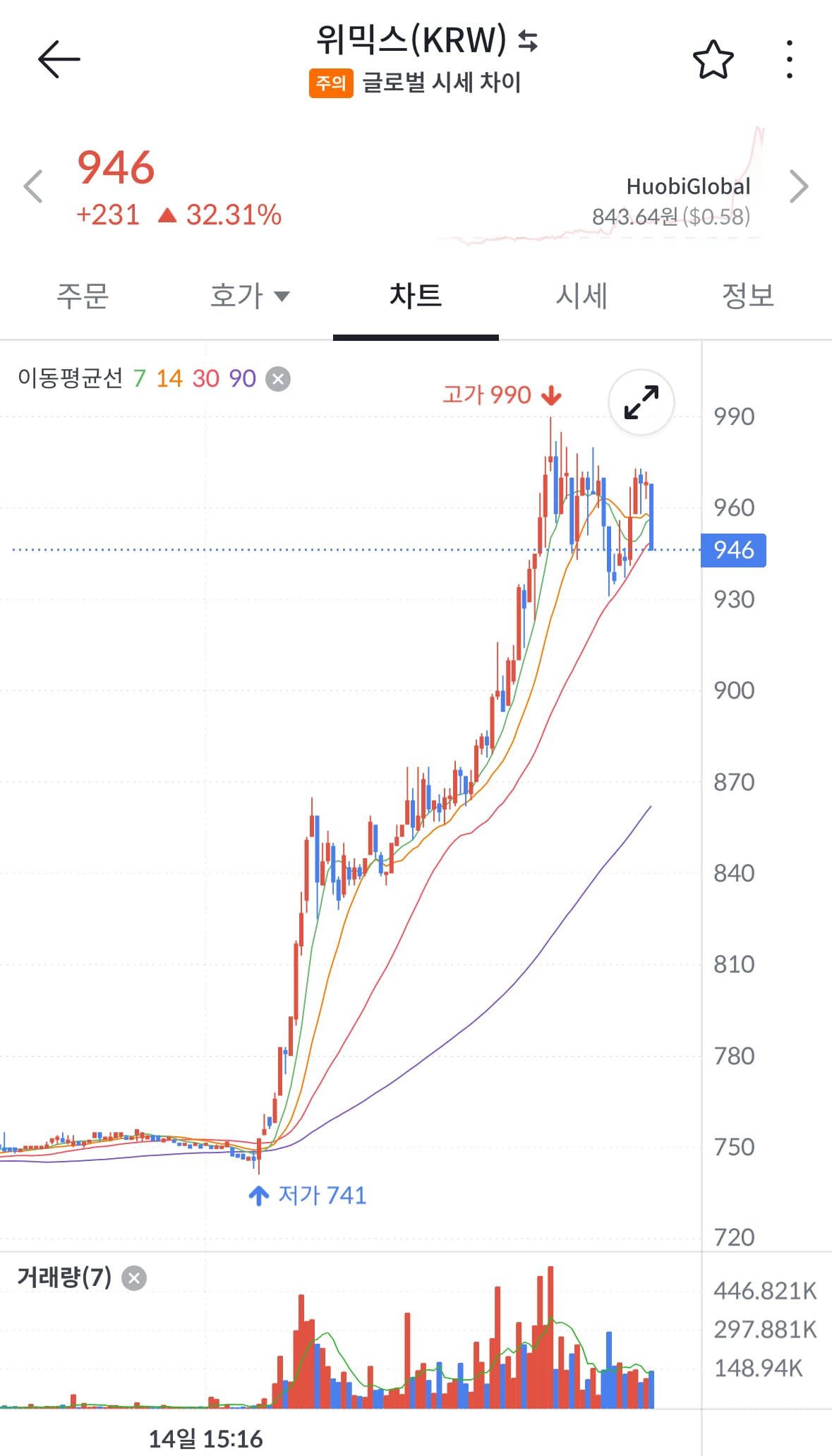Open the 호가 dropdown tab

[x=249, y=296]
